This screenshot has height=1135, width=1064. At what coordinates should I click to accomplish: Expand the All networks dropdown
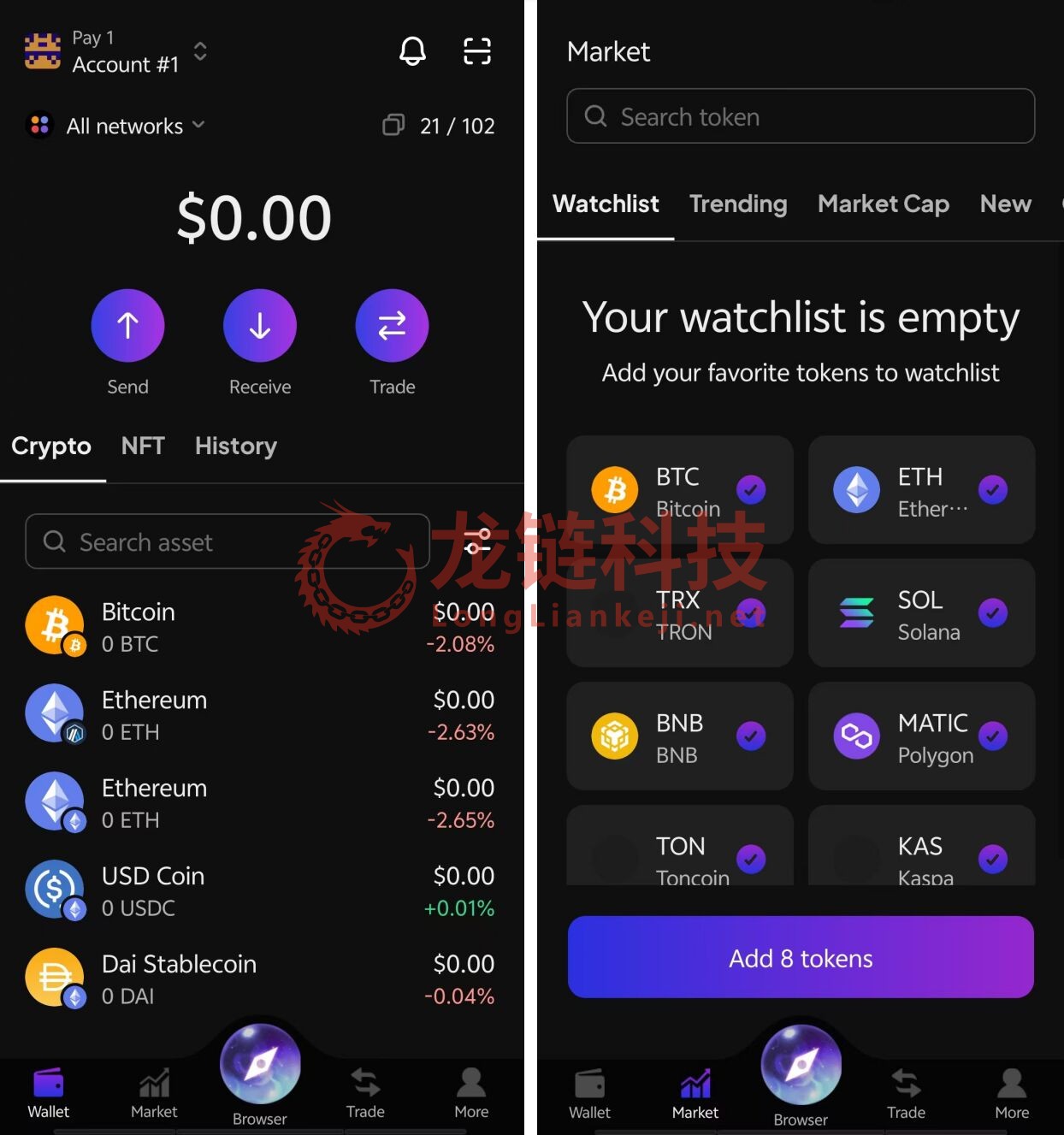pyautogui.click(x=125, y=126)
